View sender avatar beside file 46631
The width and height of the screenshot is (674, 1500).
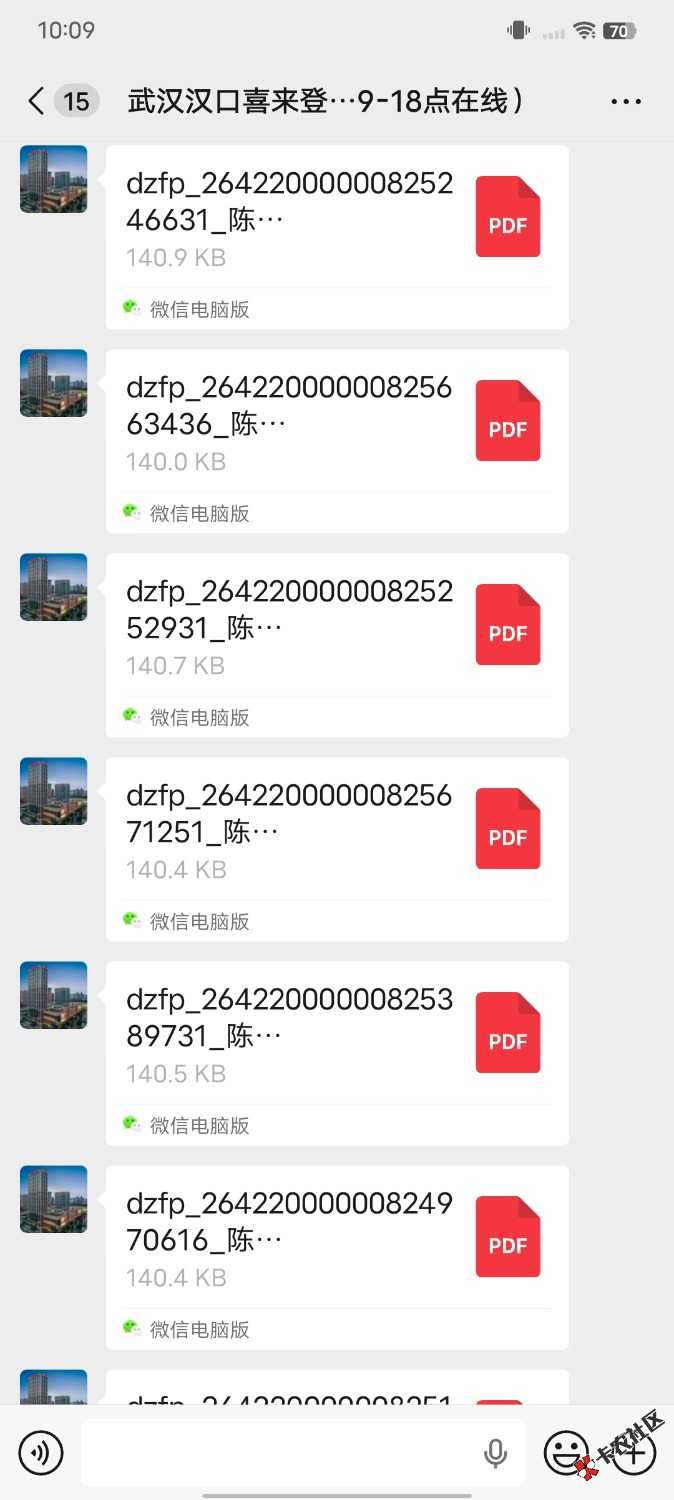point(54,180)
